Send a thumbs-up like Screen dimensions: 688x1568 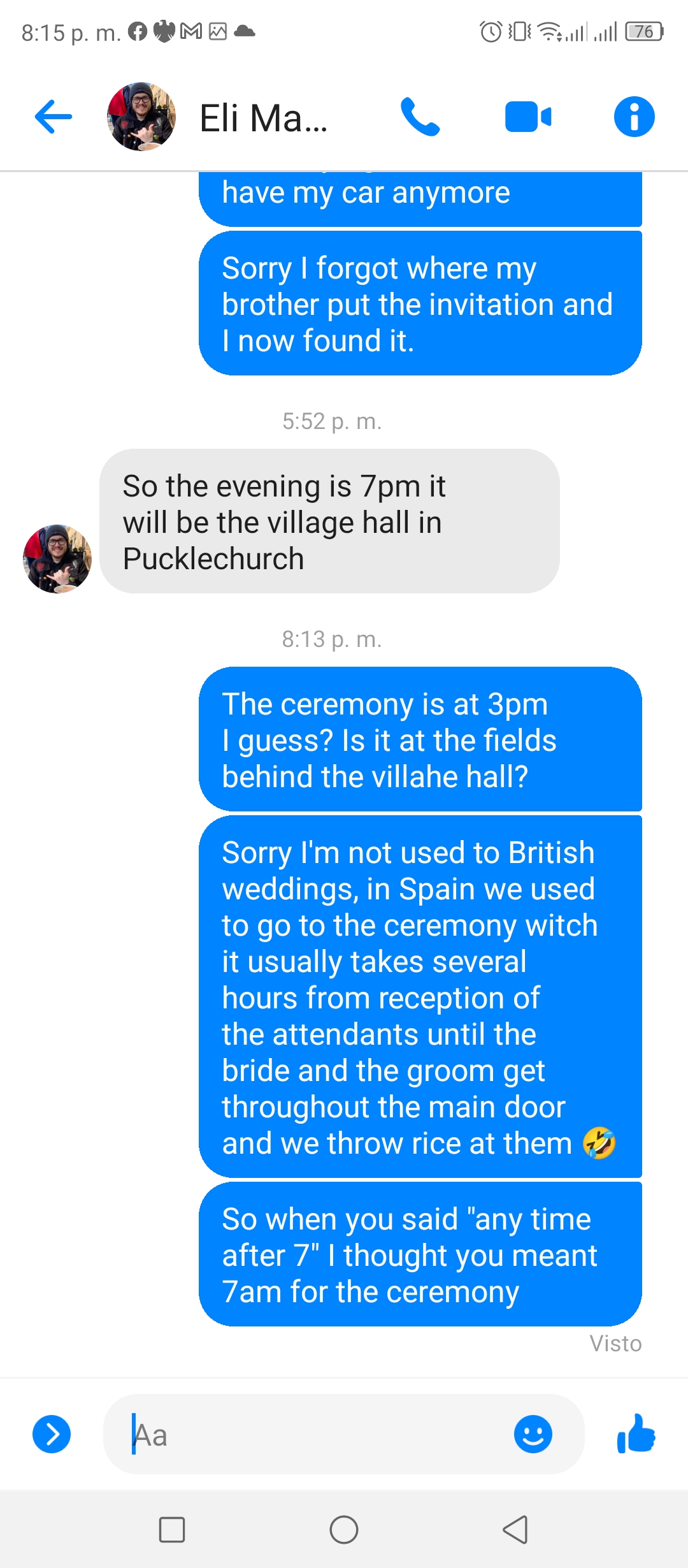(636, 1434)
